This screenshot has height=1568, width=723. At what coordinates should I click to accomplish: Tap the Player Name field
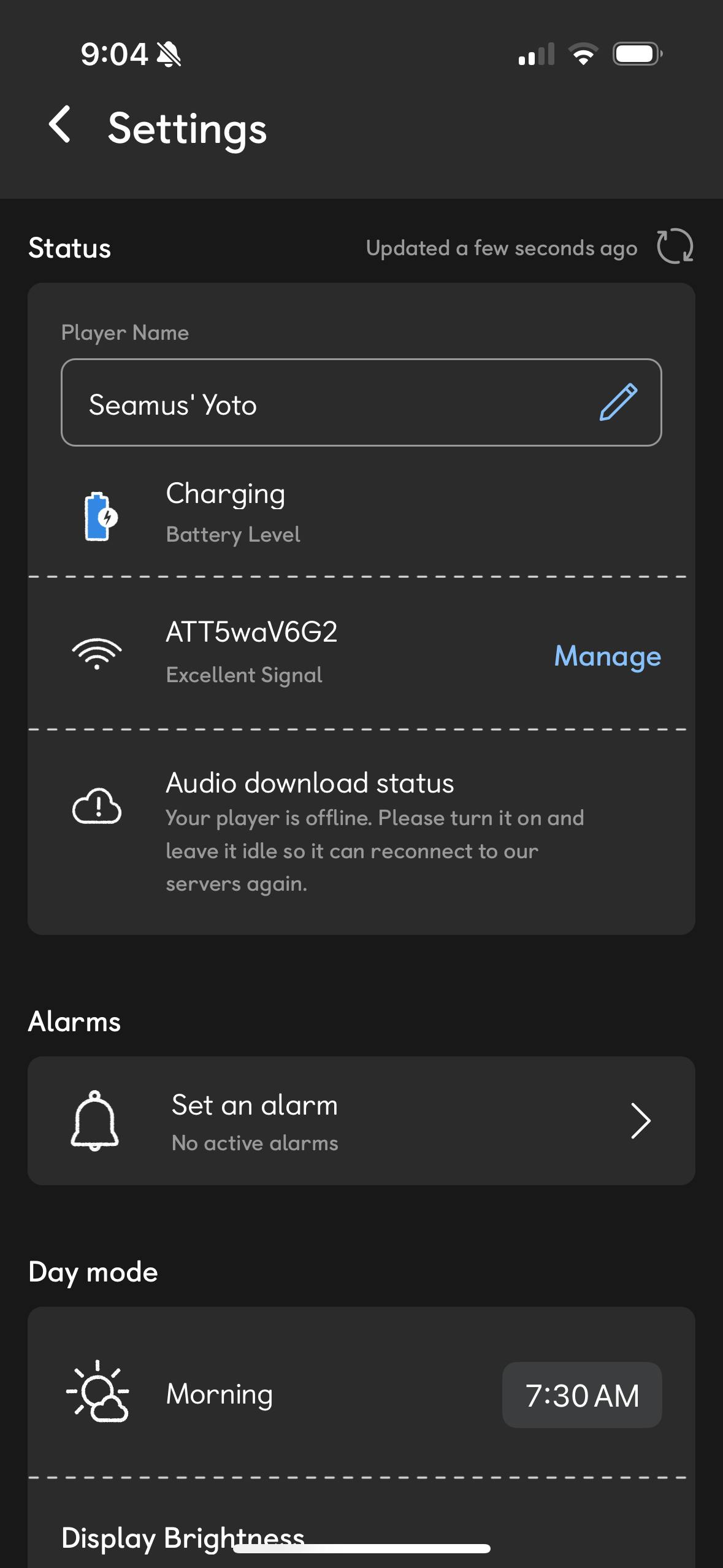pyautogui.click(x=319, y=402)
